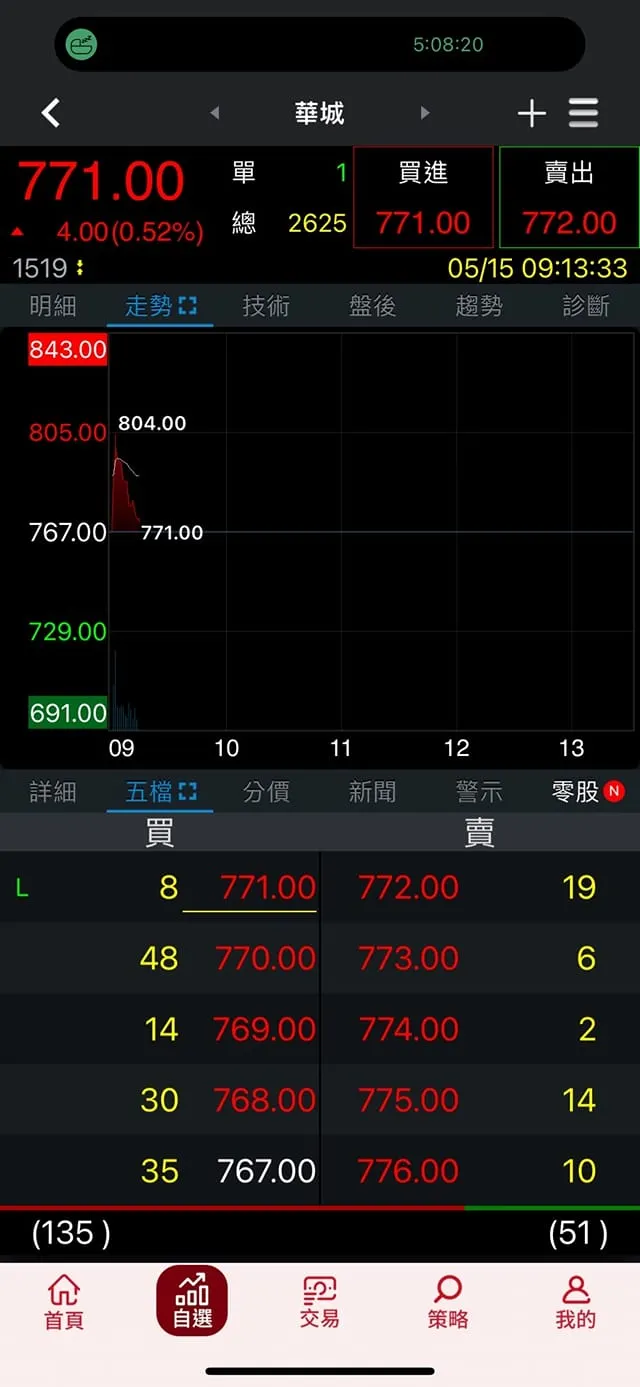Image resolution: width=640 pixels, height=1387 pixels.
Task: Open the 盤後 tab
Action: pos(373,306)
